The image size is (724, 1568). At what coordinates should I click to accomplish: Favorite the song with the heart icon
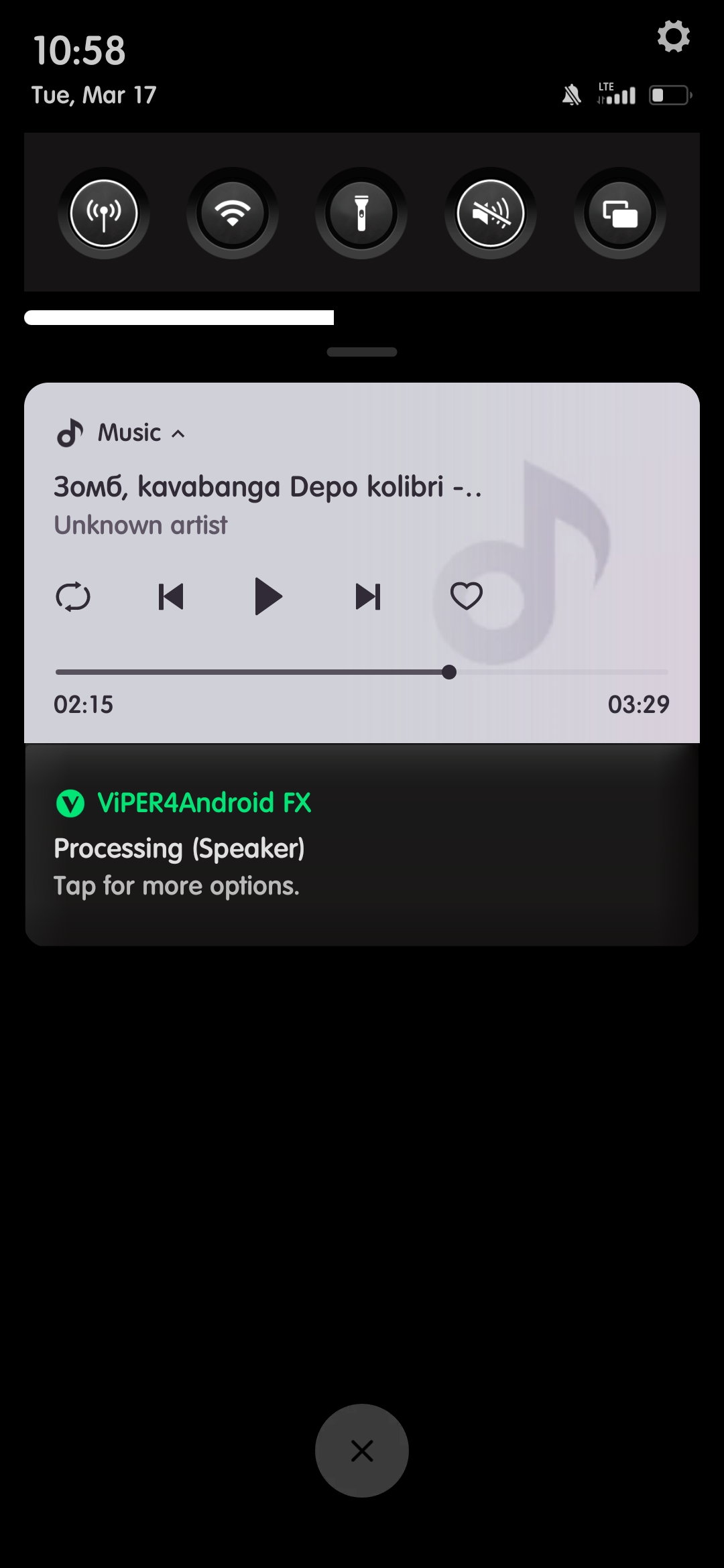[x=467, y=596]
